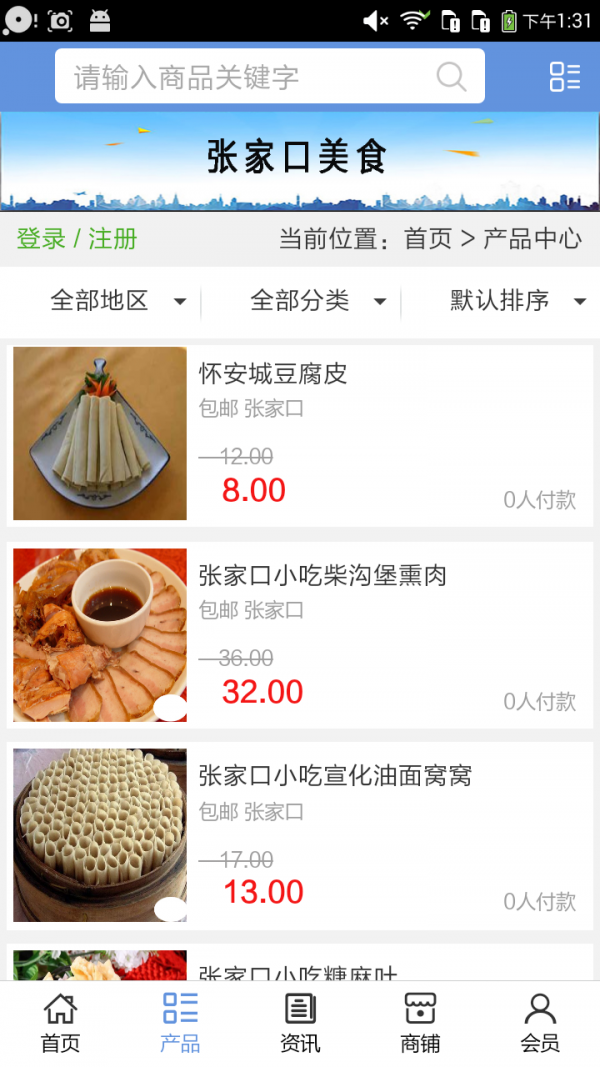
Task: Expand the 全部分类 dropdown
Action: pos(318,300)
